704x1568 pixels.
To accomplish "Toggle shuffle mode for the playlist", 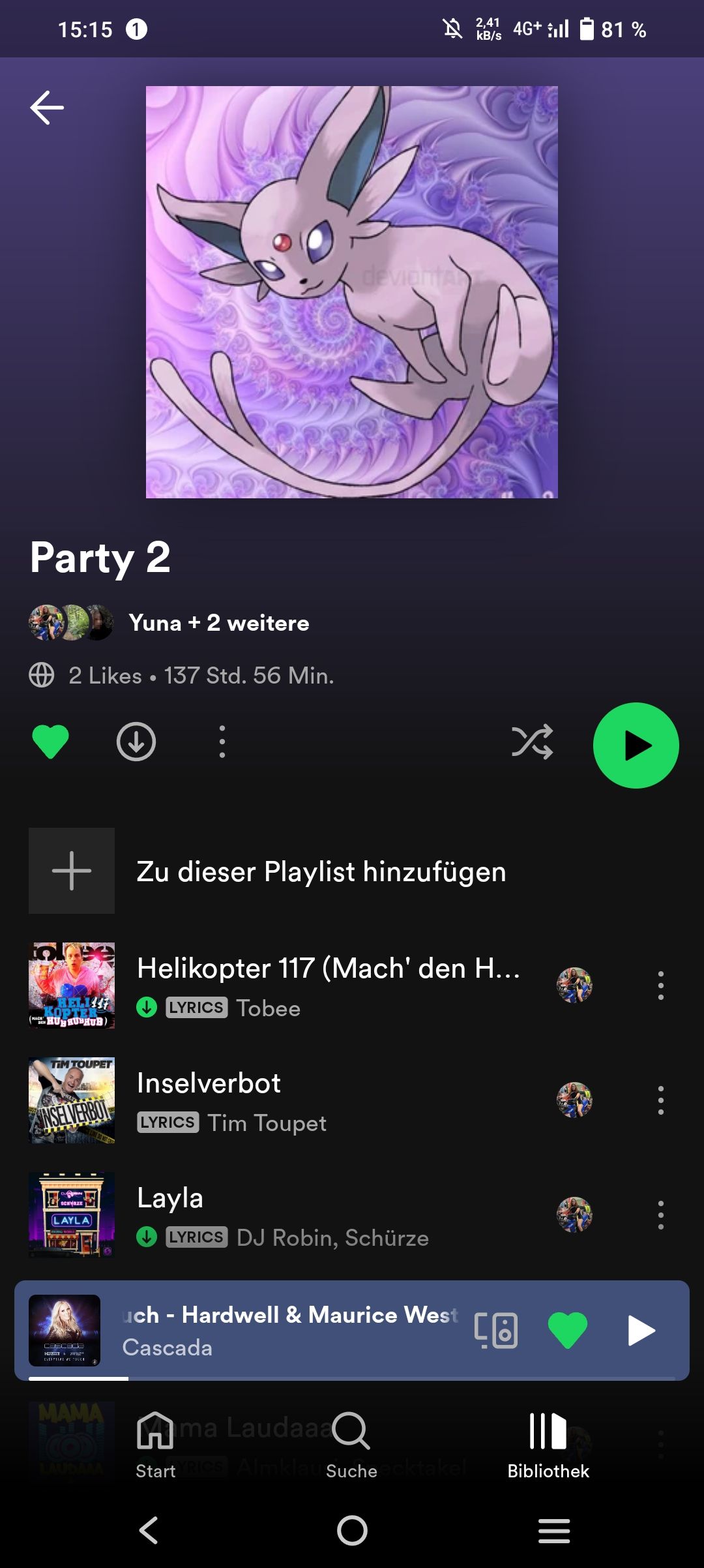I will pos(532,742).
